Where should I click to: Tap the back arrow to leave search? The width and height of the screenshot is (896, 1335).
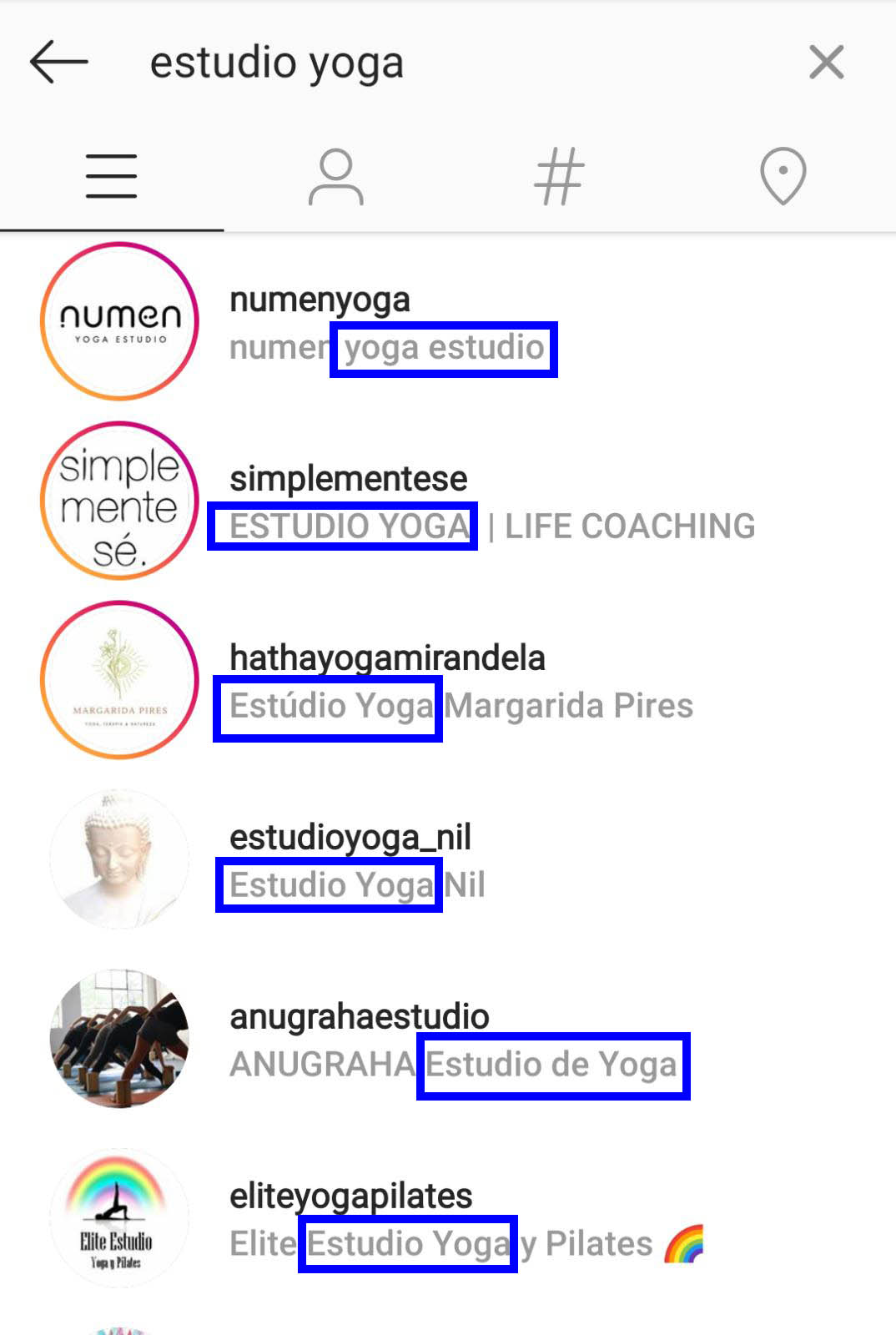(57, 63)
